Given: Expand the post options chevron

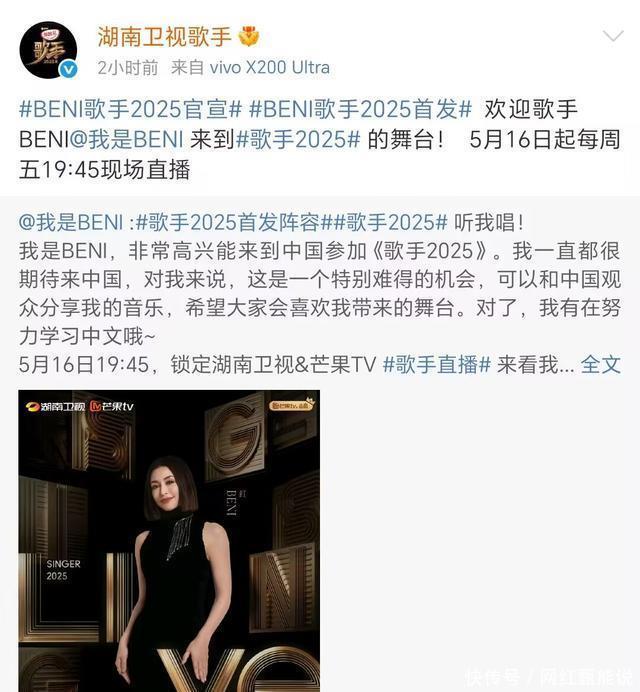Looking at the screenshot, I should point(613,36).
